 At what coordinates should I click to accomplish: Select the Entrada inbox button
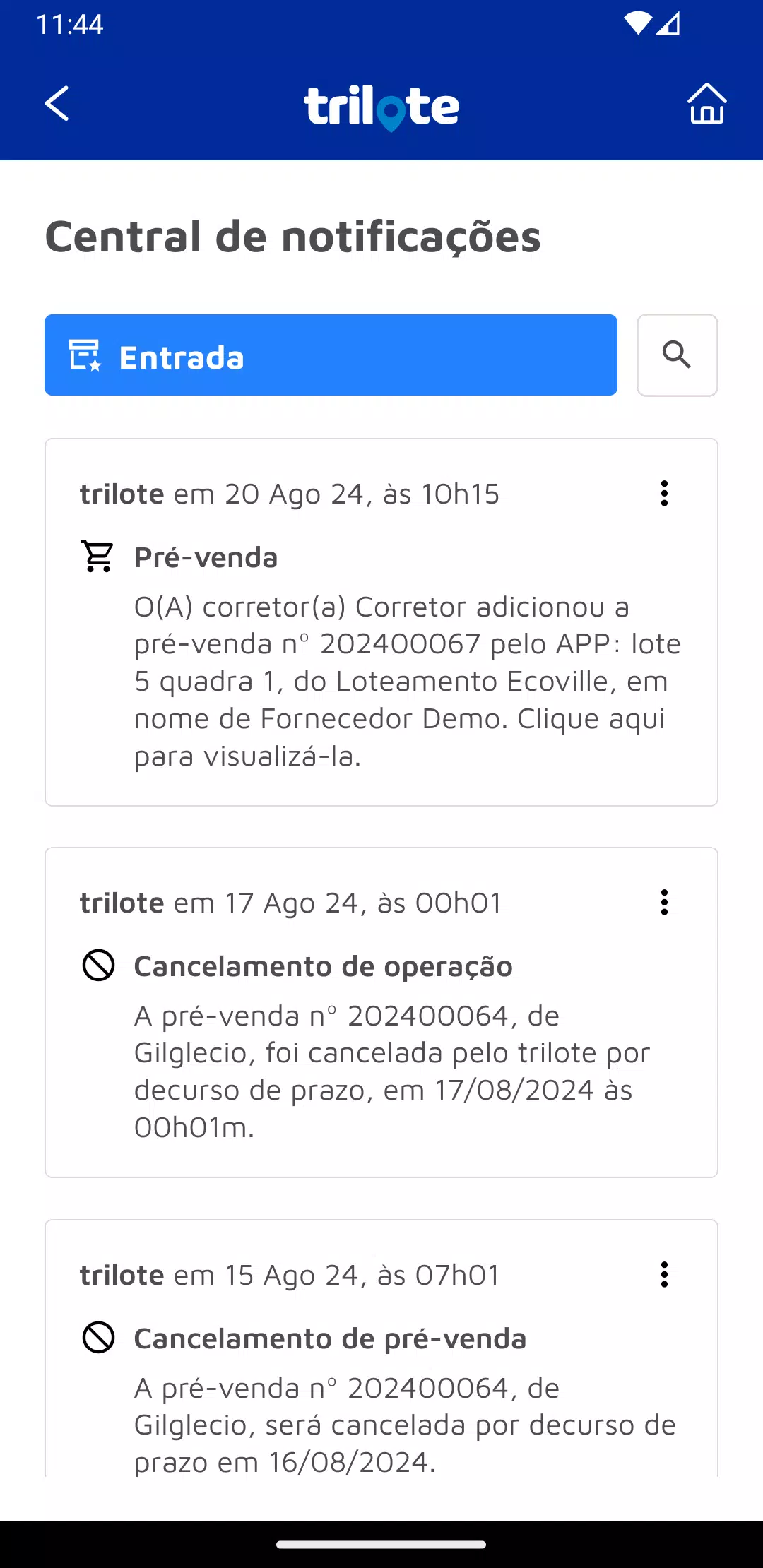(x=331, y=355)
